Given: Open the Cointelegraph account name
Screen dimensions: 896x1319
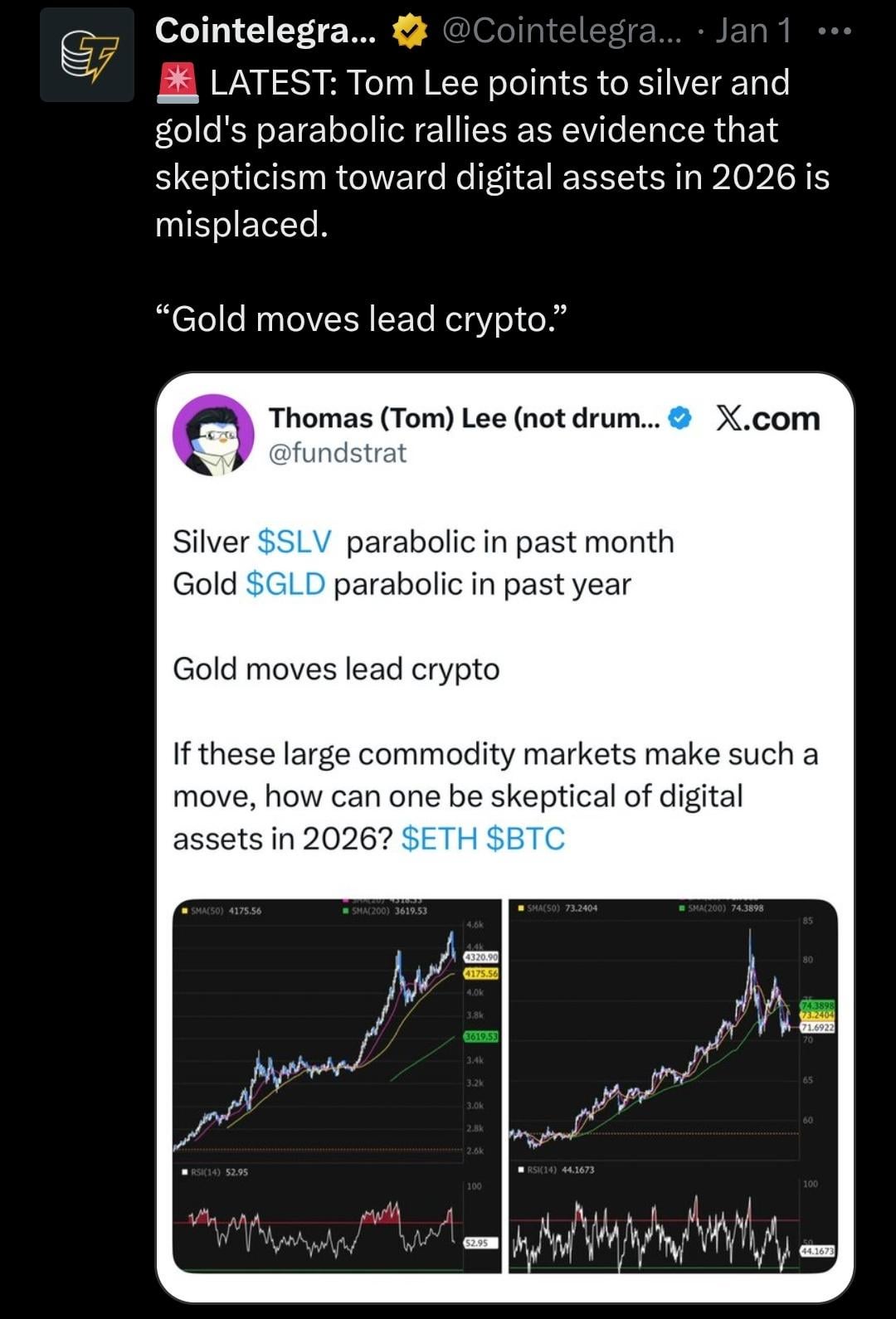Looking at the screenshot, I should [x=265, y=32].
